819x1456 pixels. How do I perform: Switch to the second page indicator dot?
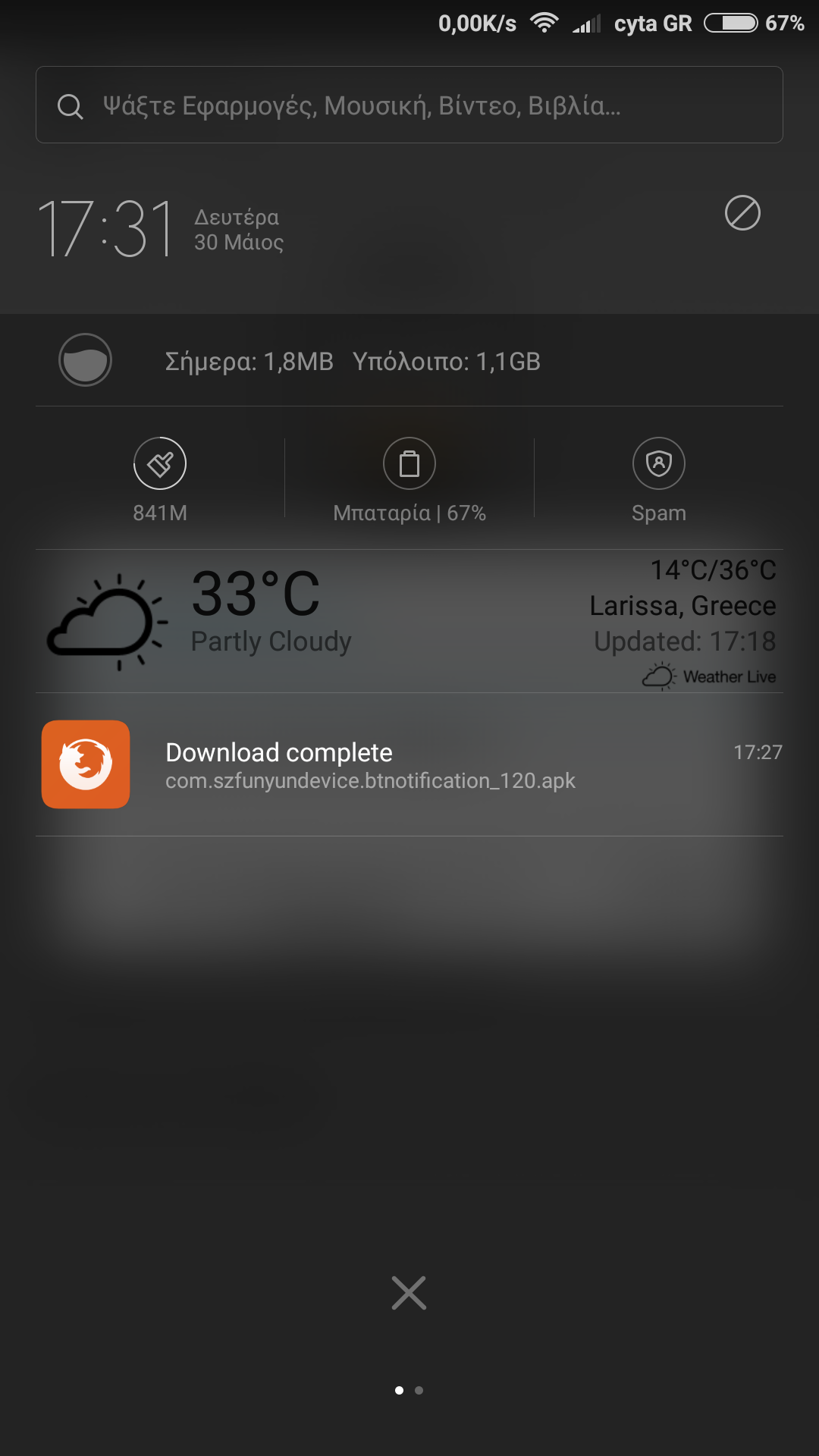(419, 1390)
